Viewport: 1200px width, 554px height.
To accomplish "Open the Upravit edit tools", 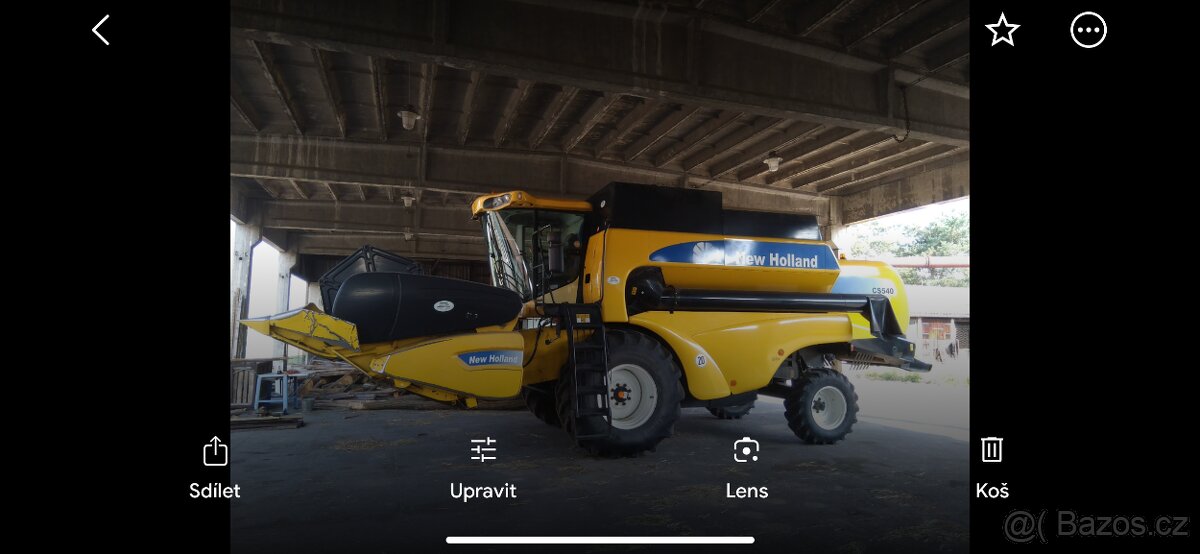I will [483, 466].
